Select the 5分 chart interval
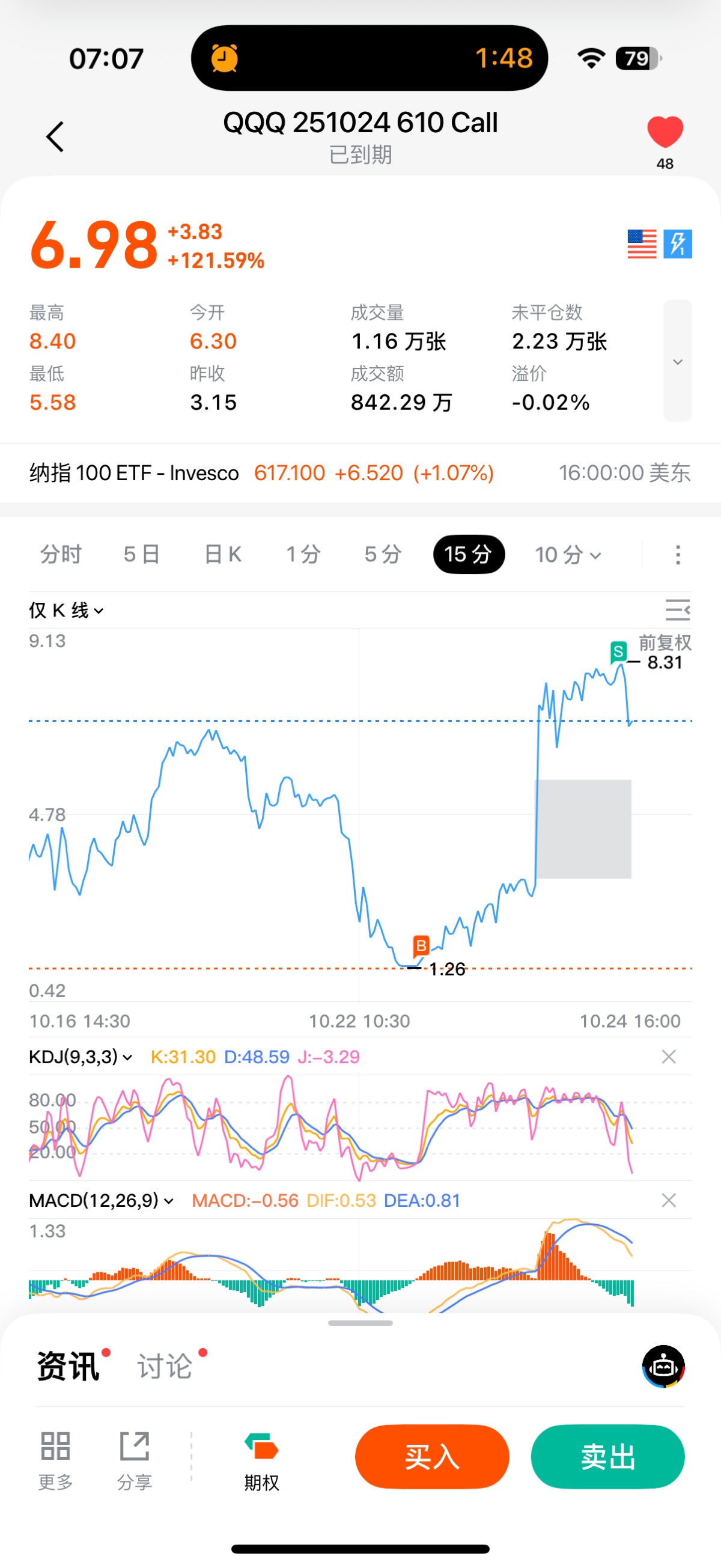721x1568 pixels. click(383, 555)
